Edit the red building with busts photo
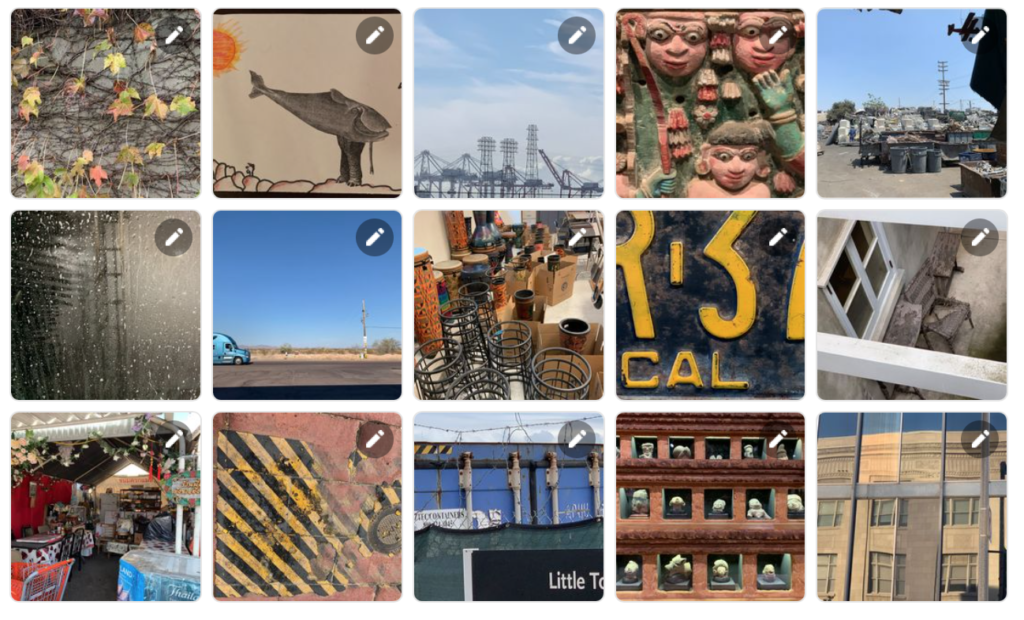Image resolution: width=1024 pixels, height=620 pixels. (778, 439)
